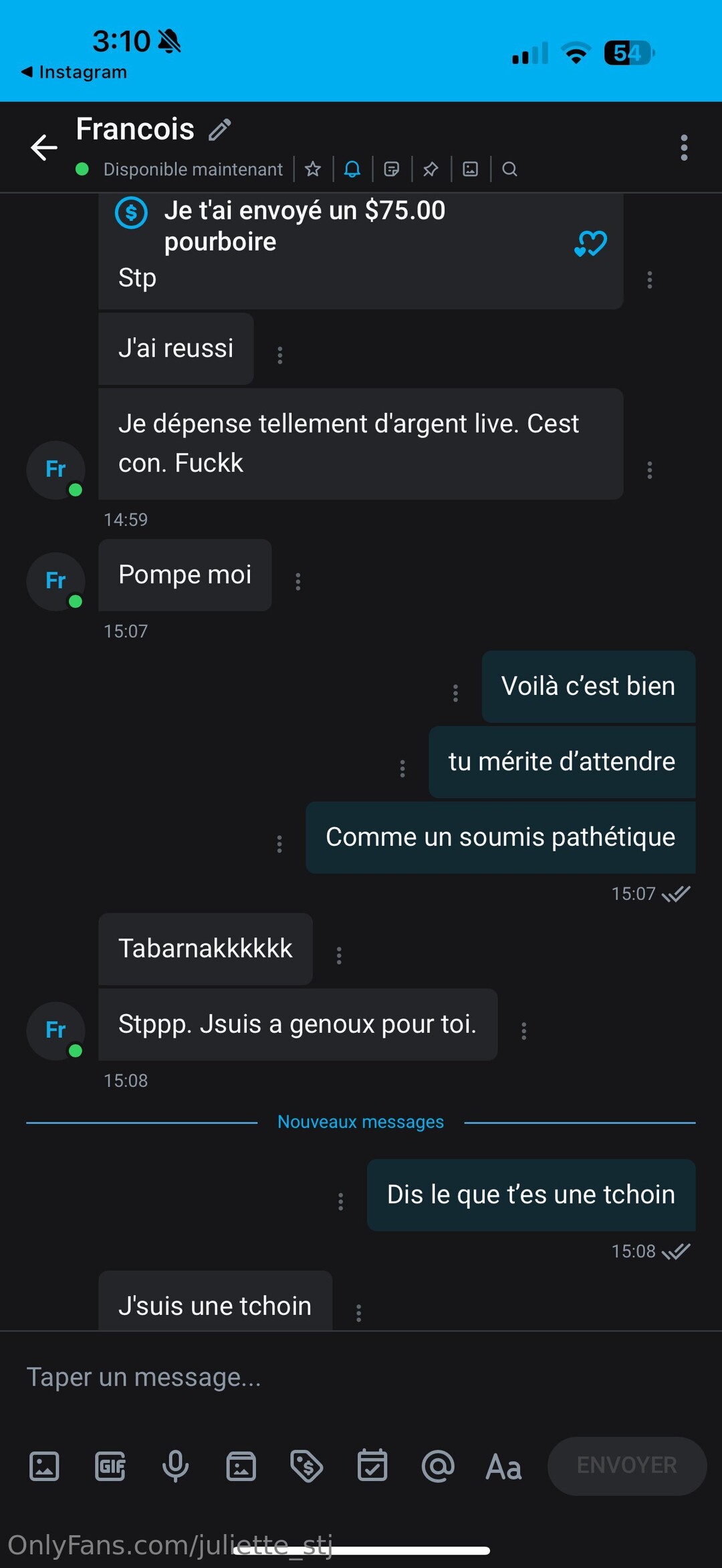
Task: Search within this conversation
Action: coord(509,169)
